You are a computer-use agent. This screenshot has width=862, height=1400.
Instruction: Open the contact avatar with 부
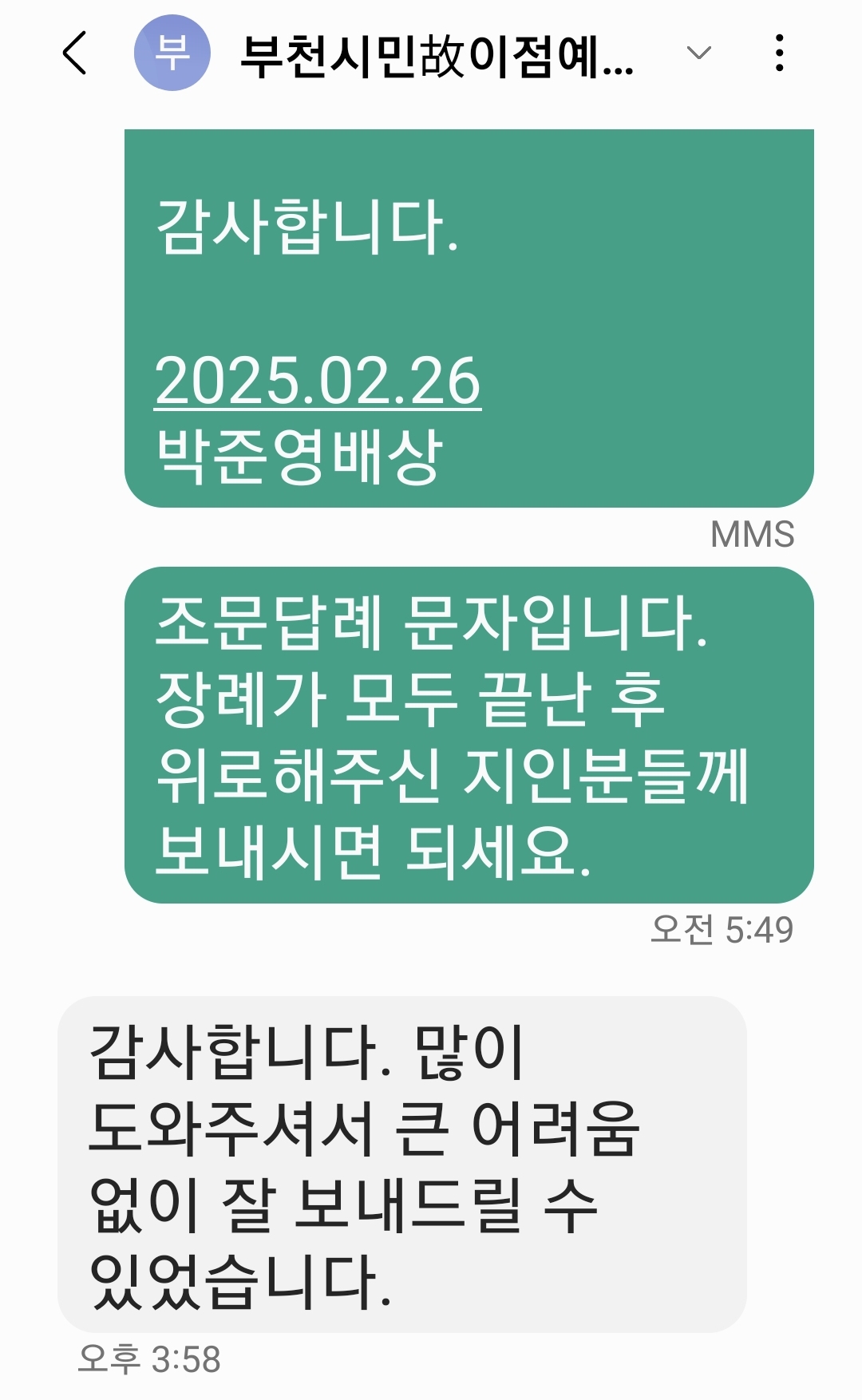[x=172, y=53]
